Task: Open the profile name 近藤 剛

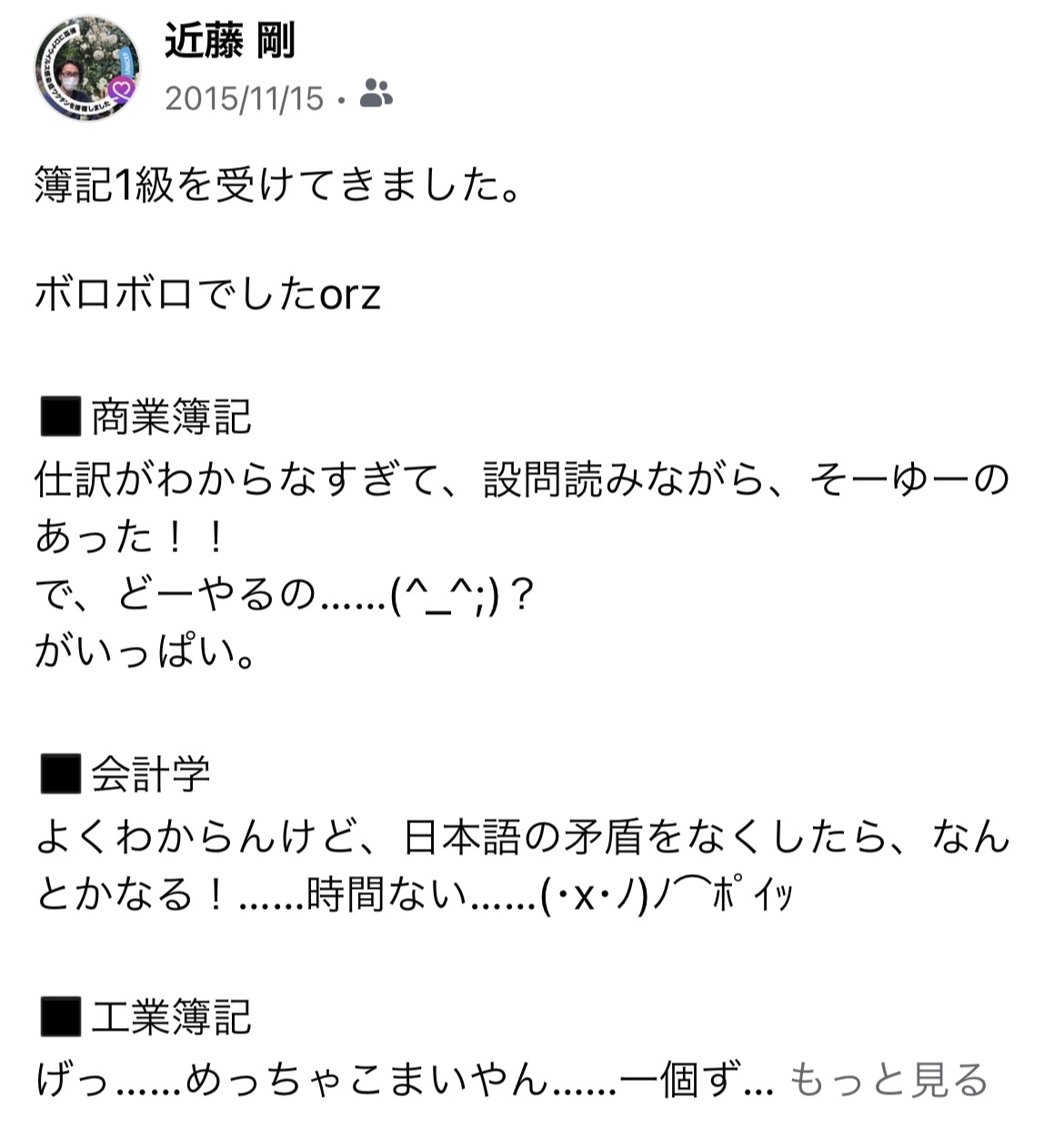Action: pos(230,41)
